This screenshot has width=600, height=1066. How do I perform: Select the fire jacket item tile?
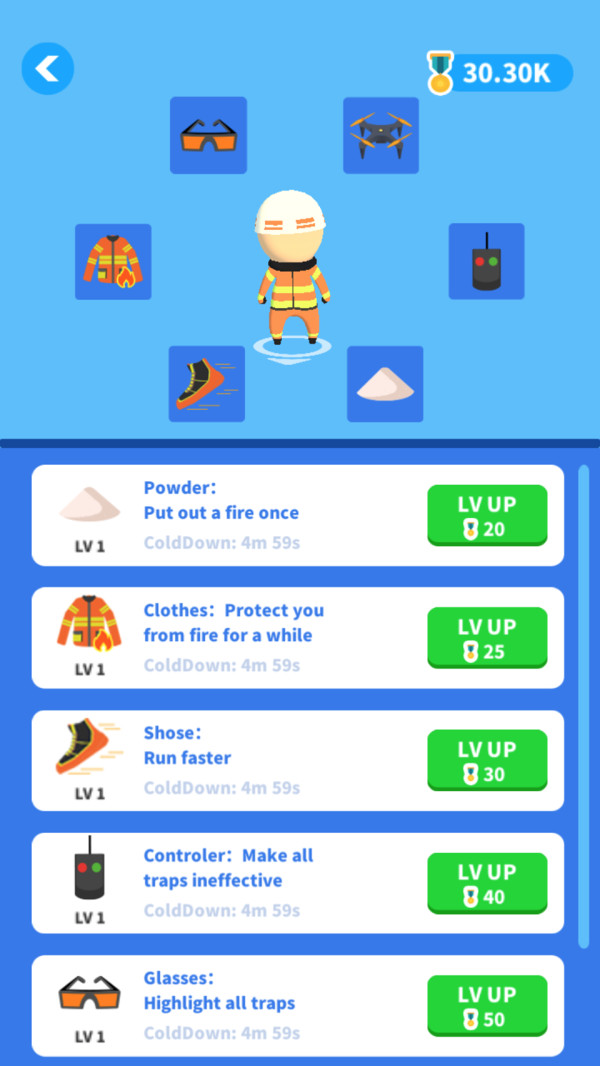pos(113,262)
